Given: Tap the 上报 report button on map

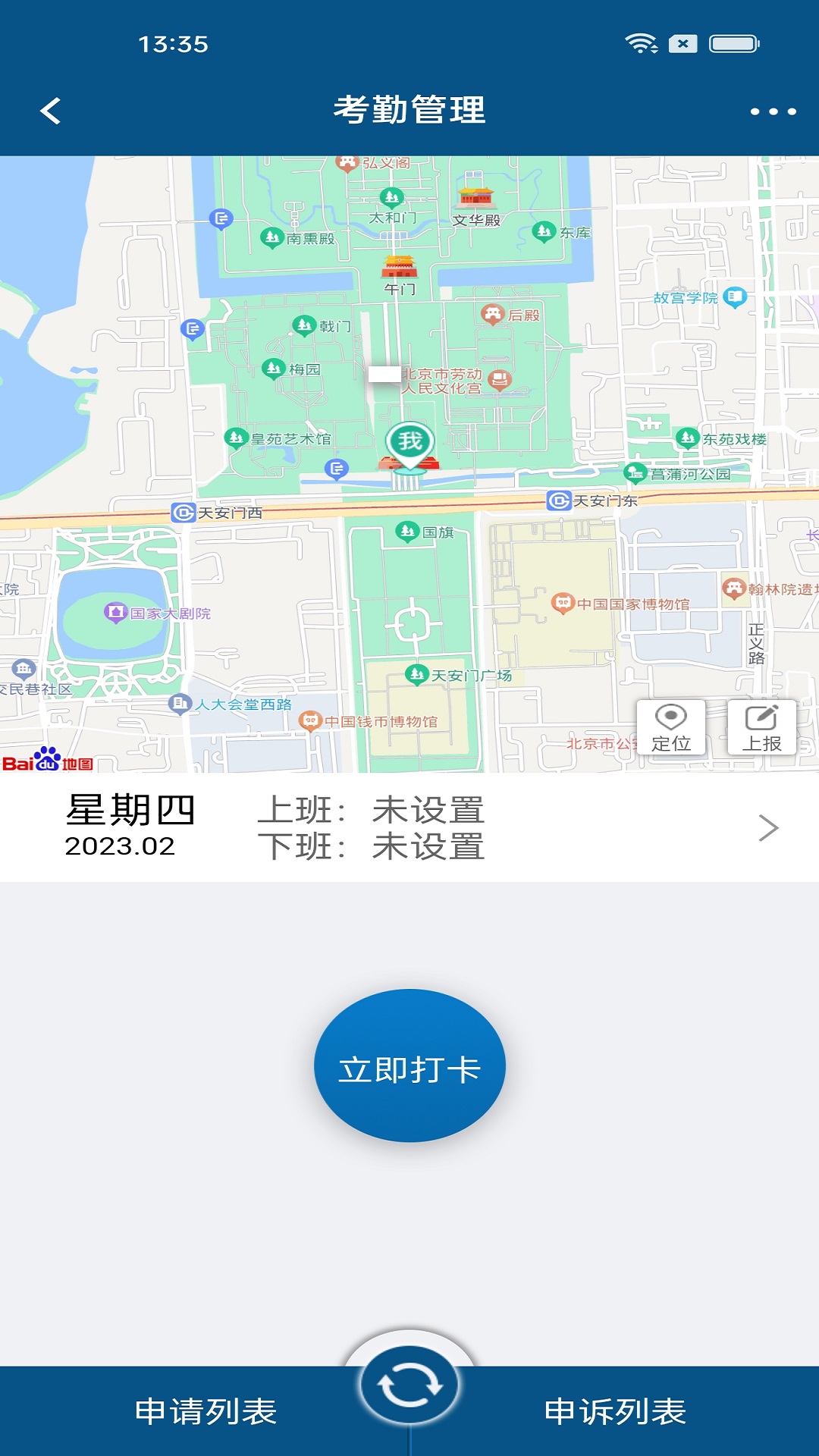Looking at the screenshot, I should (761, 727).
